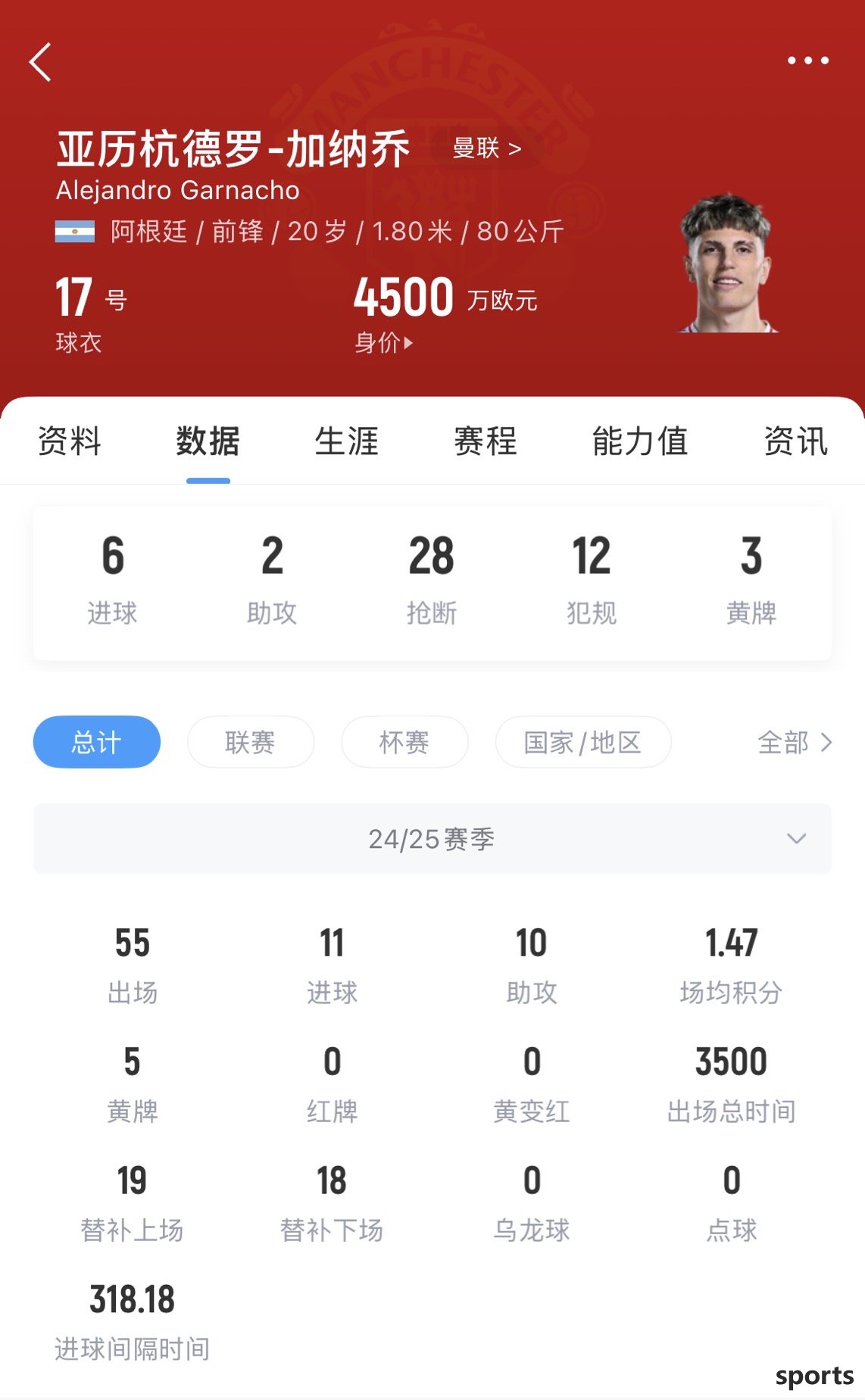Expand the 24/25赛季 season dropdown
Viewport: 865px width, 1400px height.
point(432,839)
